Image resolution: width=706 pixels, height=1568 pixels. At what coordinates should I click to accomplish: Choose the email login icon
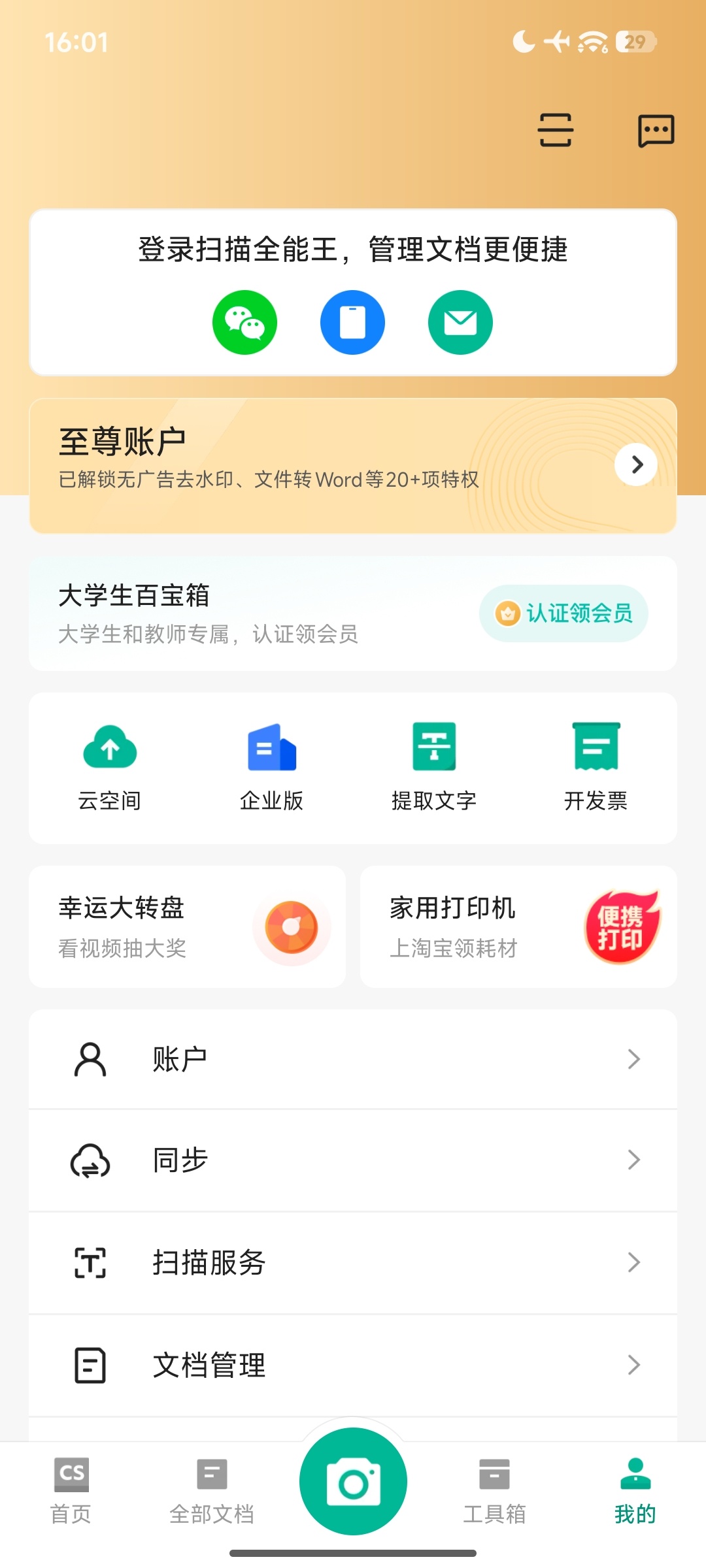(460, 321)
